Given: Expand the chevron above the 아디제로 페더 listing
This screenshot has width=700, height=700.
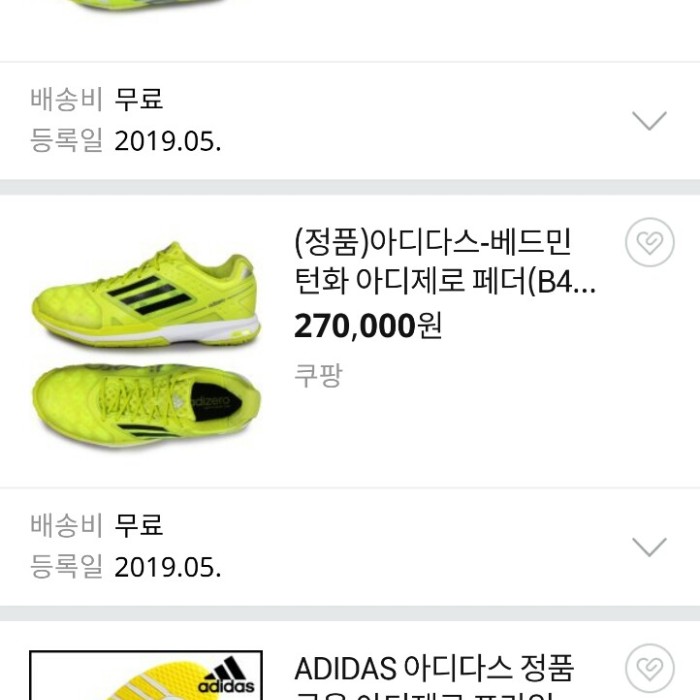Looking at the screenshot, I should pos(650,121).
